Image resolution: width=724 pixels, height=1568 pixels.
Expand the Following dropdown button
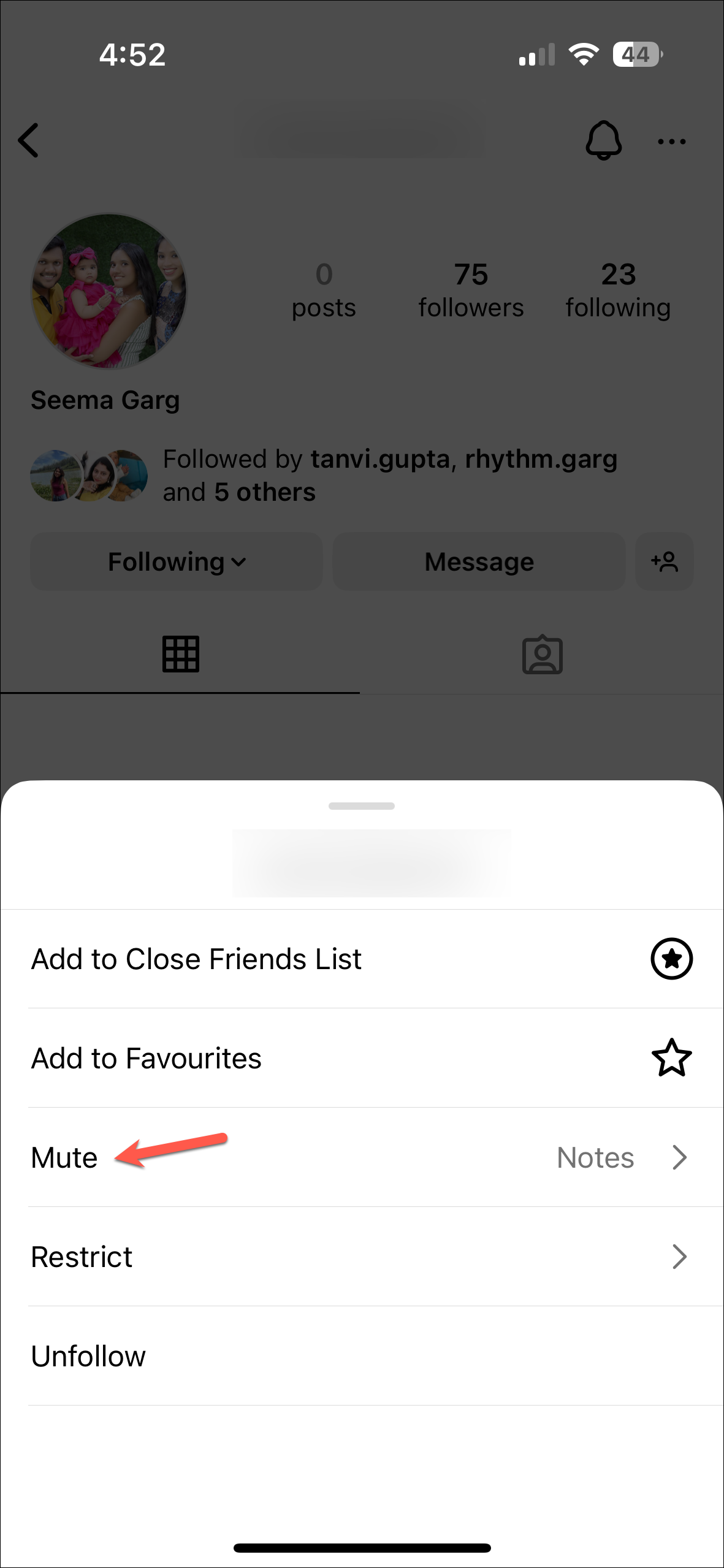(177, 561)
